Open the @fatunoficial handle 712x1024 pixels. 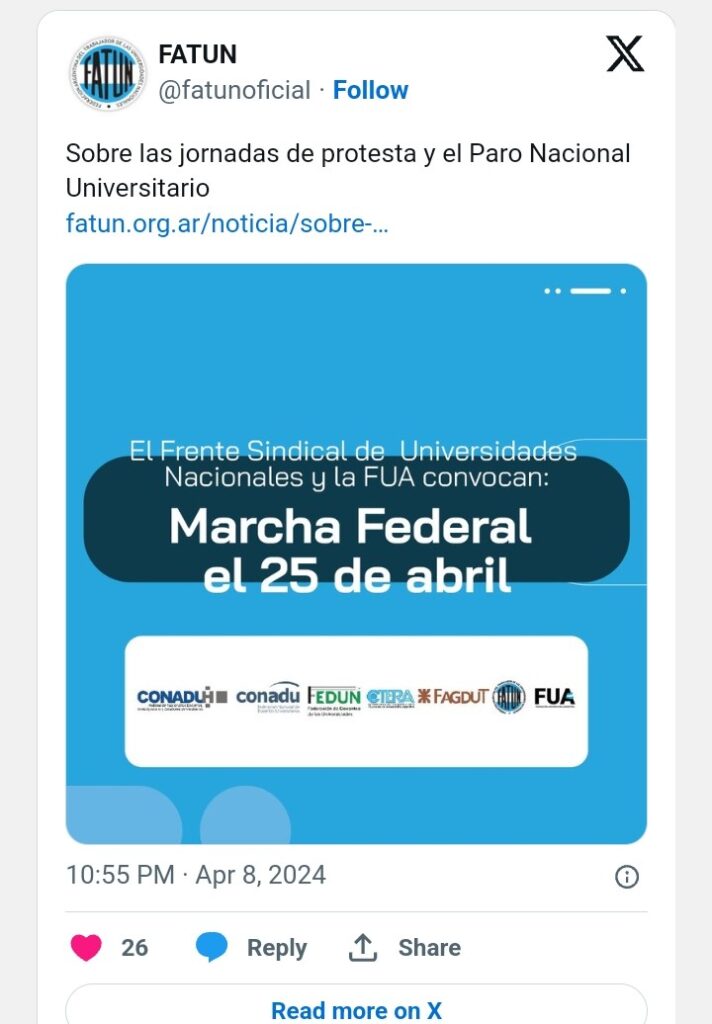(235, 90)
